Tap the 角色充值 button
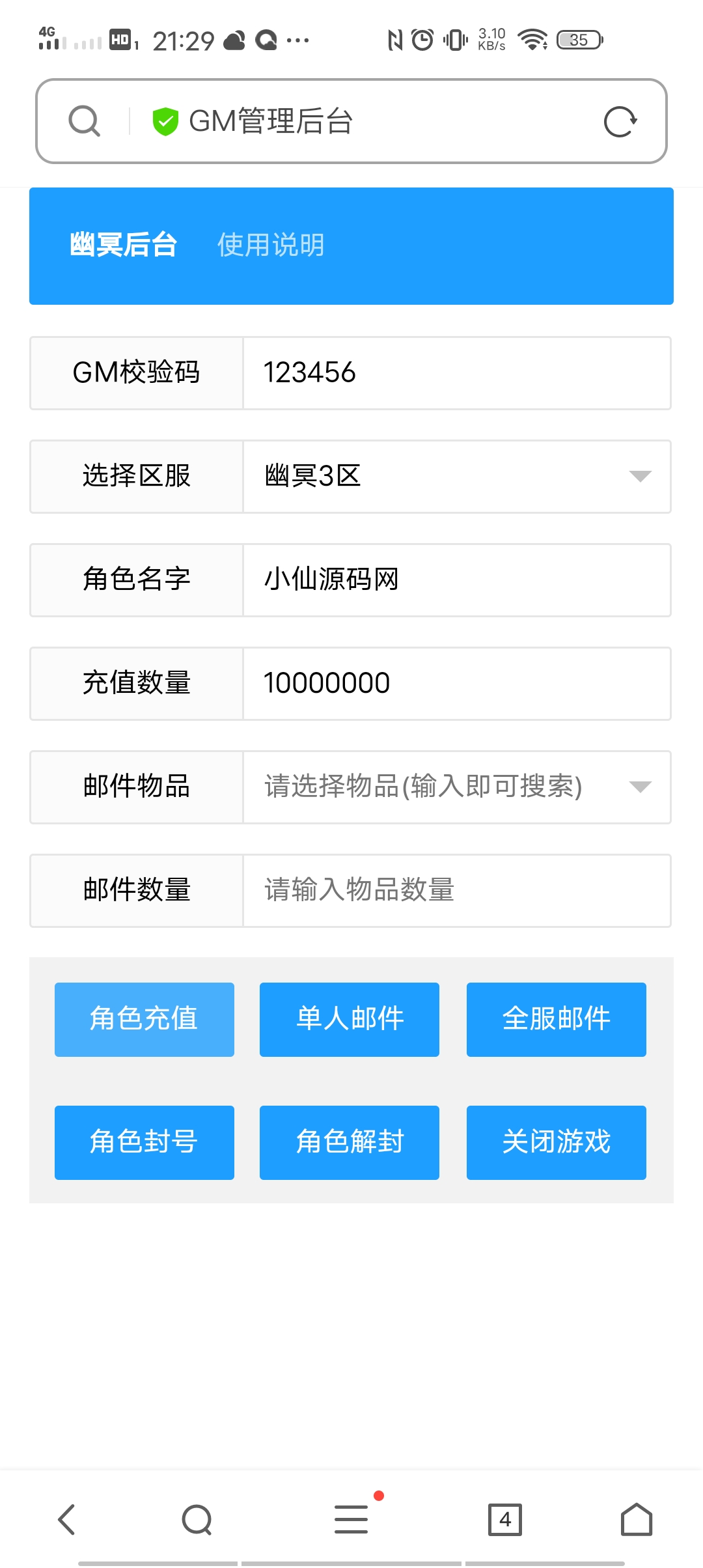The height and width of the screenshot is (1568, 703). [145, 1020]
